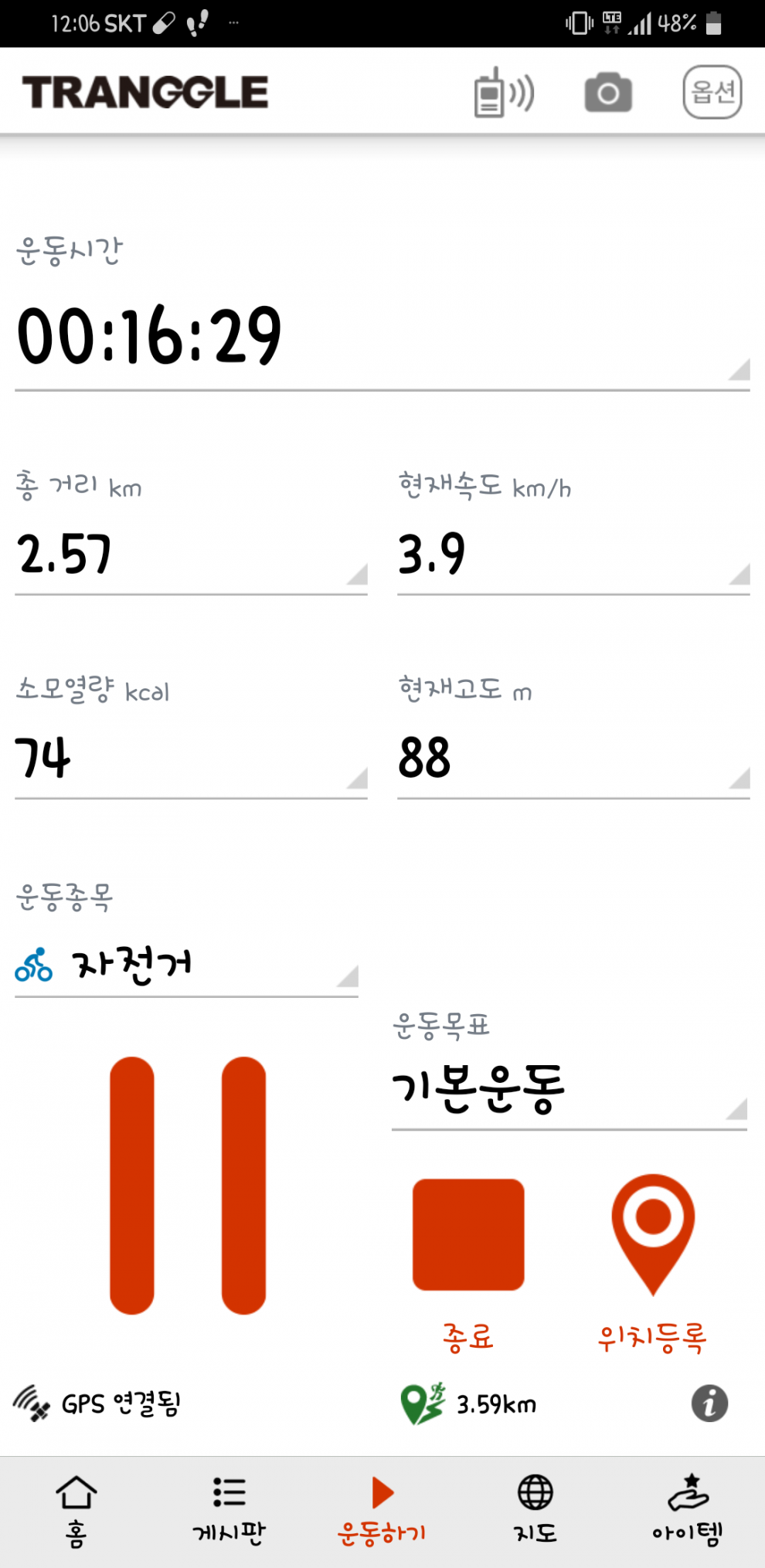Go to the 홈 tab
The image size is (765, 1568).
pos(76,1512)
